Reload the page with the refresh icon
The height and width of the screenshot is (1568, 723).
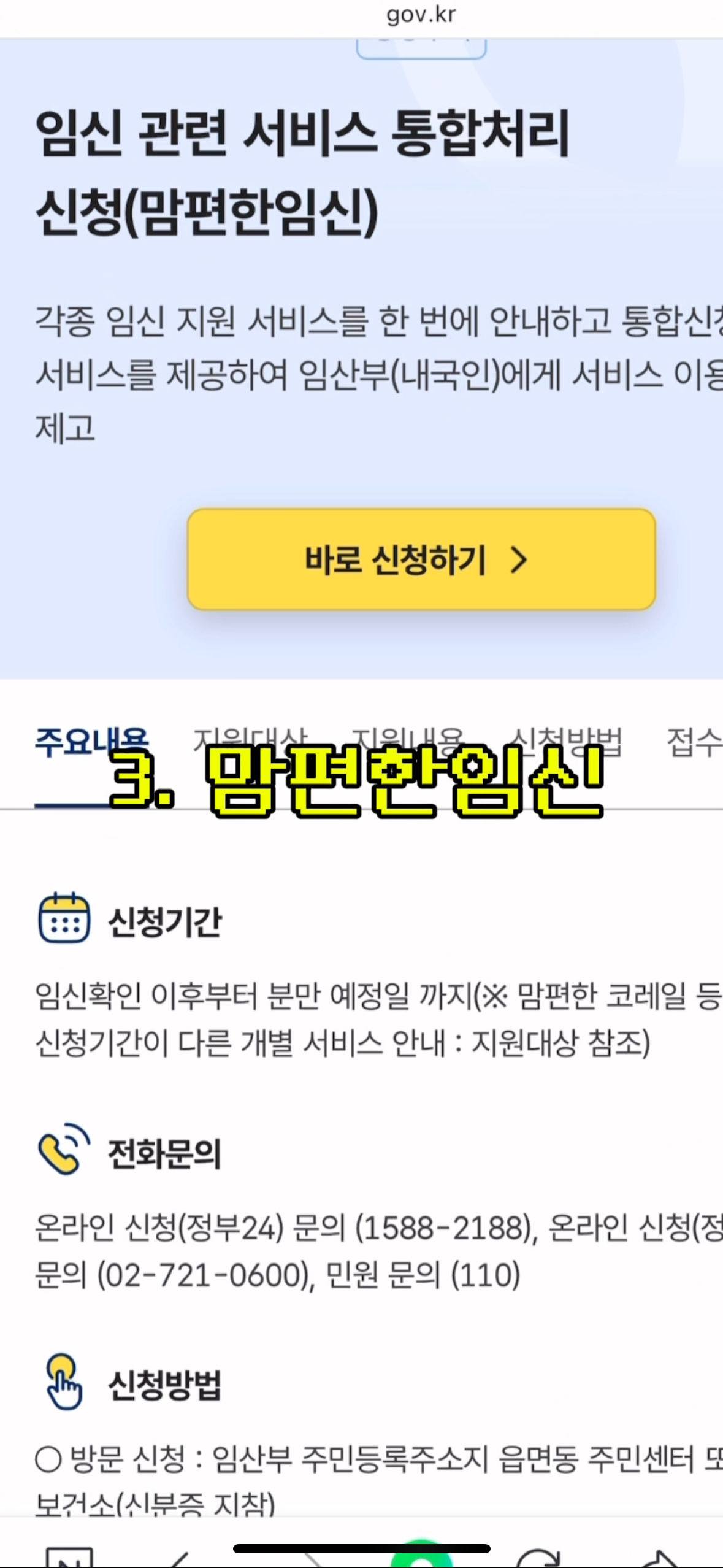click(538, 1557)
